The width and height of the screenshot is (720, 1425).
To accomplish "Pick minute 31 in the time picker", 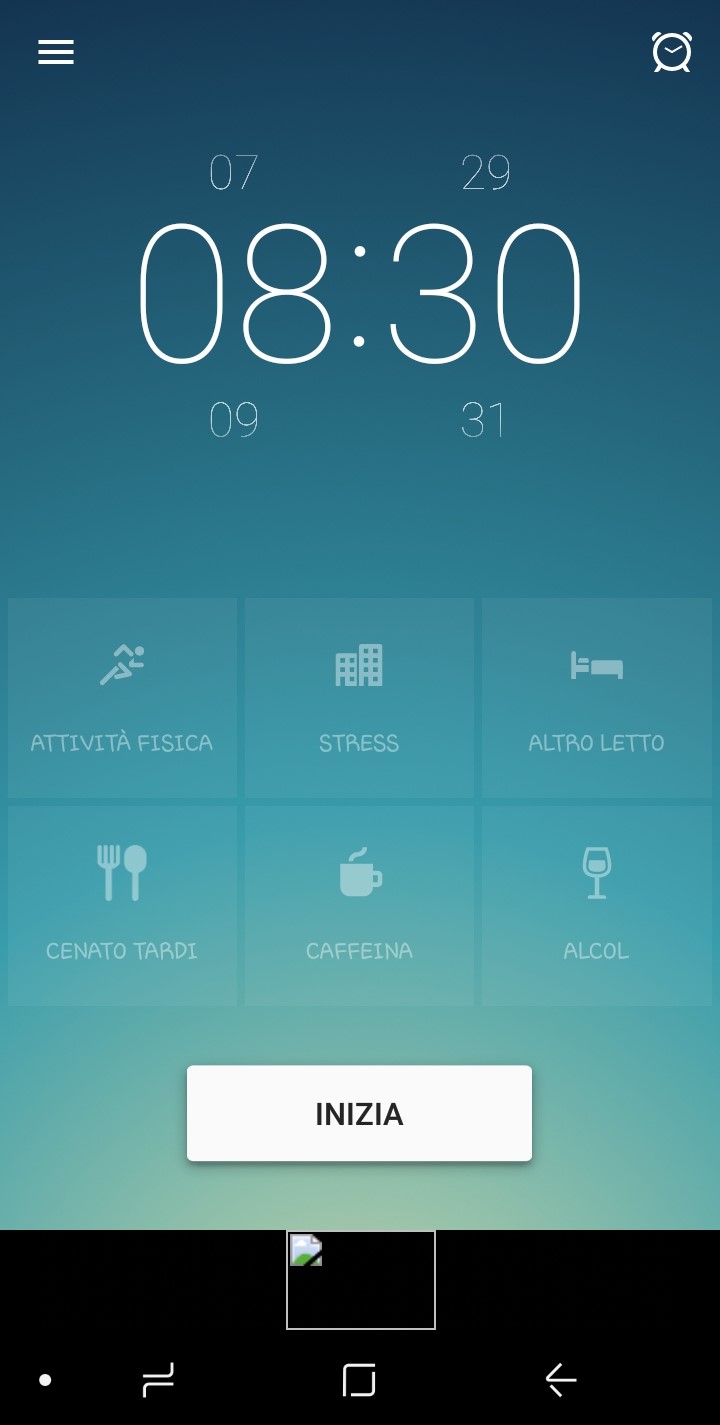I will [483, 420].
